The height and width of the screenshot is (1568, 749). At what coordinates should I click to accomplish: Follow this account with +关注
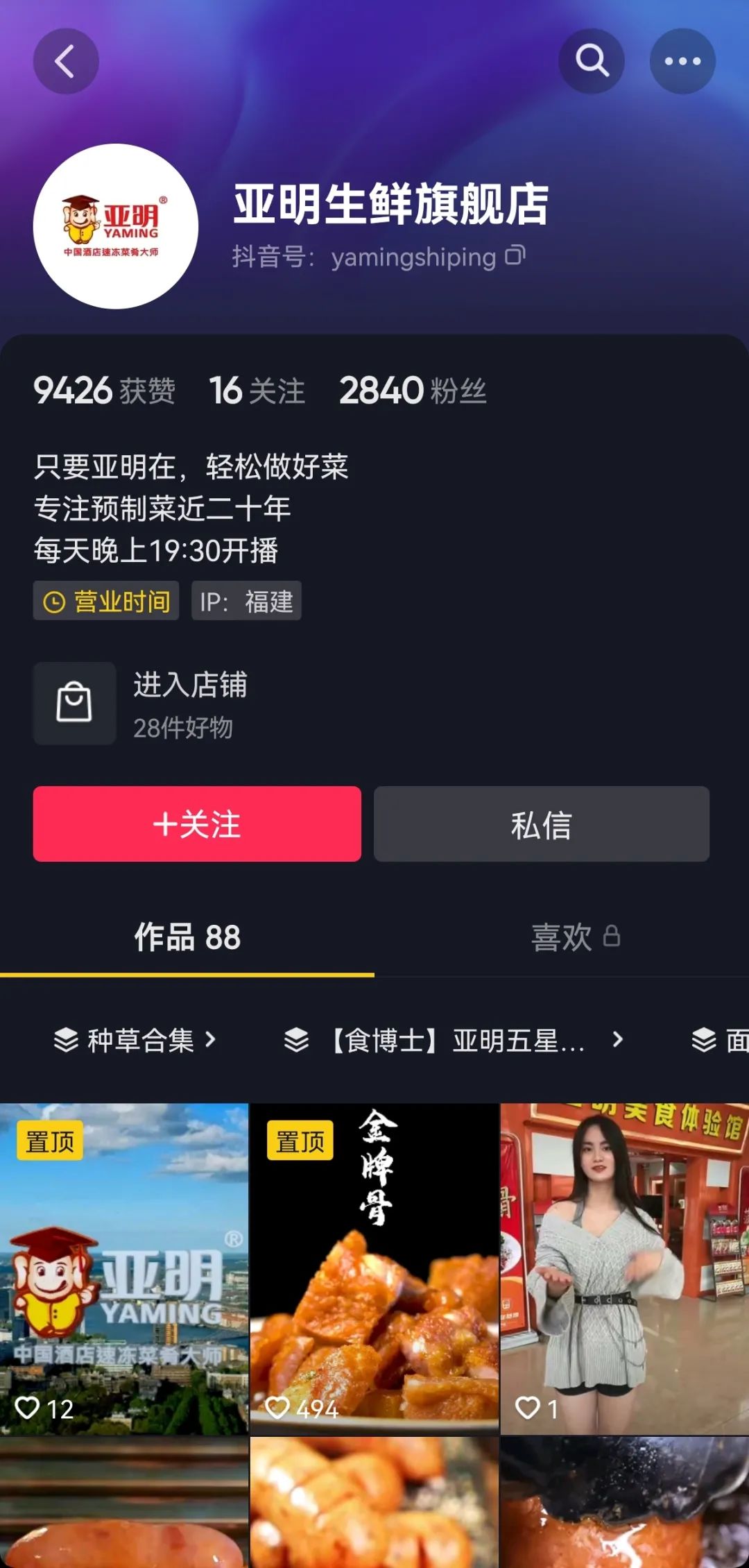click(197, 824)
